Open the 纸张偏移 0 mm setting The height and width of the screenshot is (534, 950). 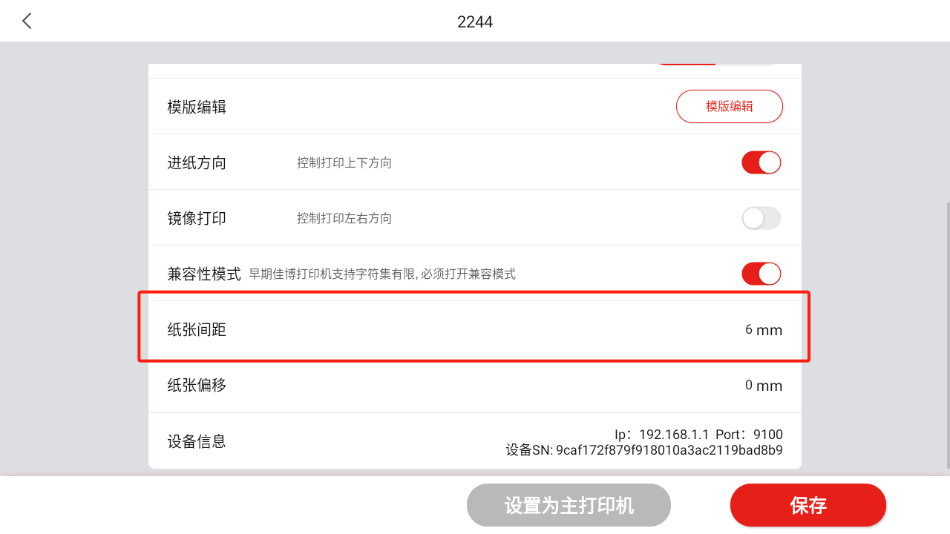pyautogui.click(x=475, y=385)
